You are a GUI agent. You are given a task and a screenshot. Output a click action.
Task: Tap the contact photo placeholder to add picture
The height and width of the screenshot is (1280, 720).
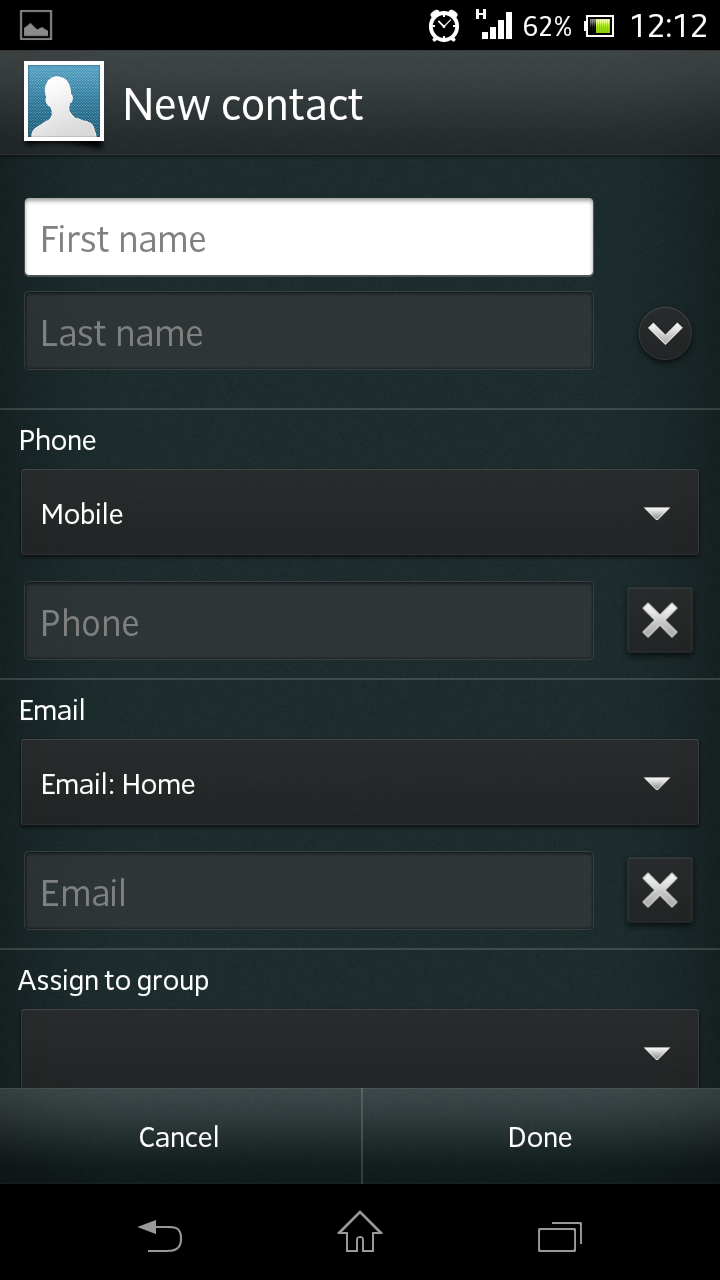pos(63,101)
